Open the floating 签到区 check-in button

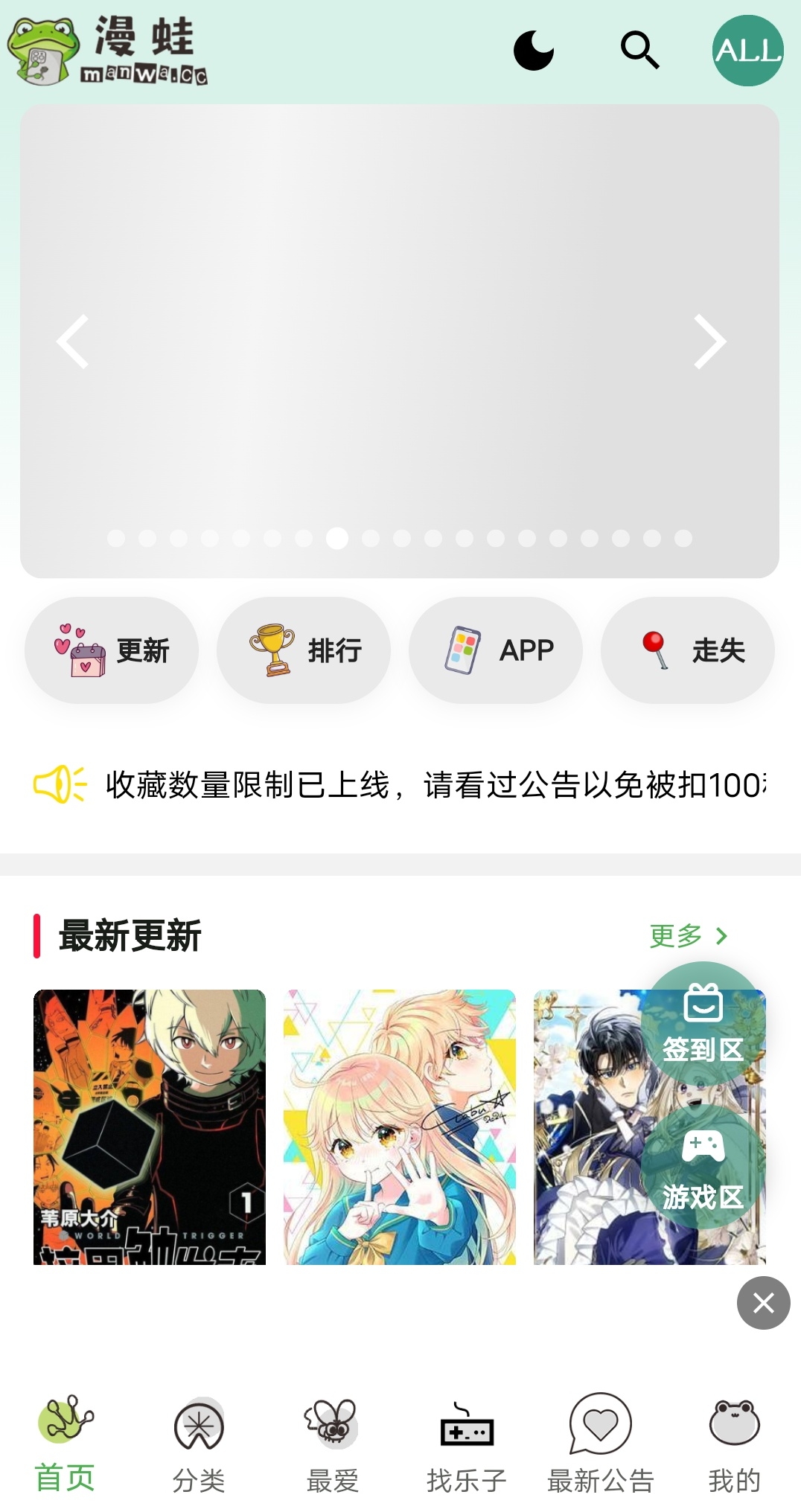(x=703, y=1024)
